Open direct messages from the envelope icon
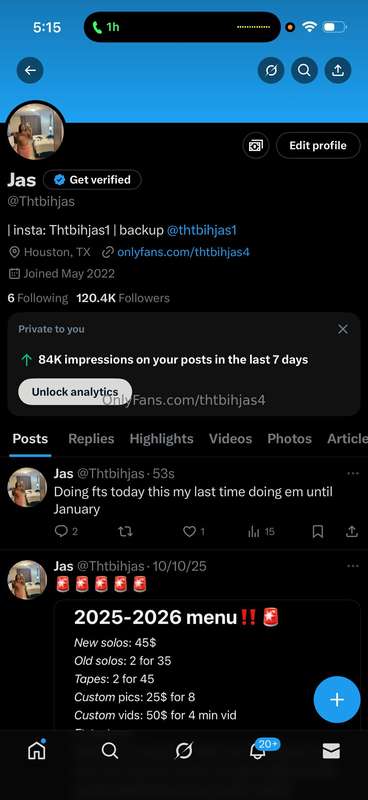Image resolution: width=368 pixels, height=800 pixels. click(331, 751)
